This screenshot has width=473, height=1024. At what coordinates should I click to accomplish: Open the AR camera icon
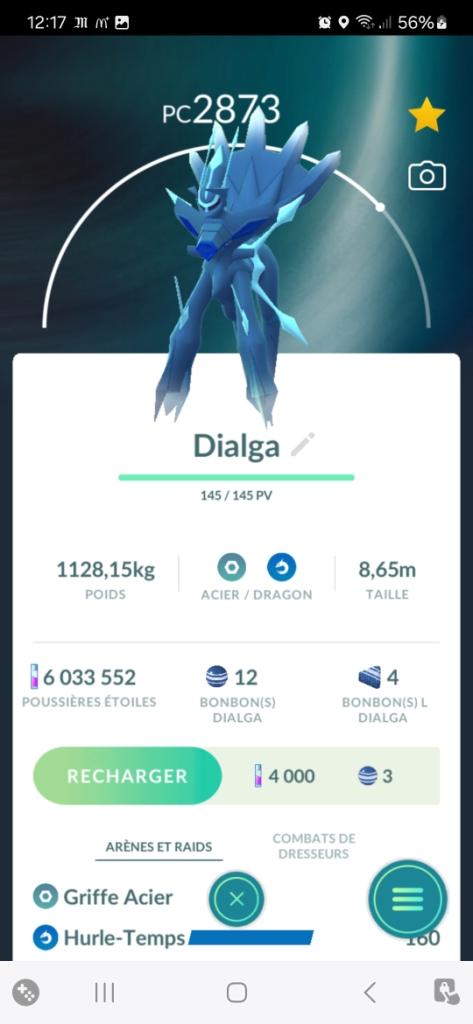(427, 176)
